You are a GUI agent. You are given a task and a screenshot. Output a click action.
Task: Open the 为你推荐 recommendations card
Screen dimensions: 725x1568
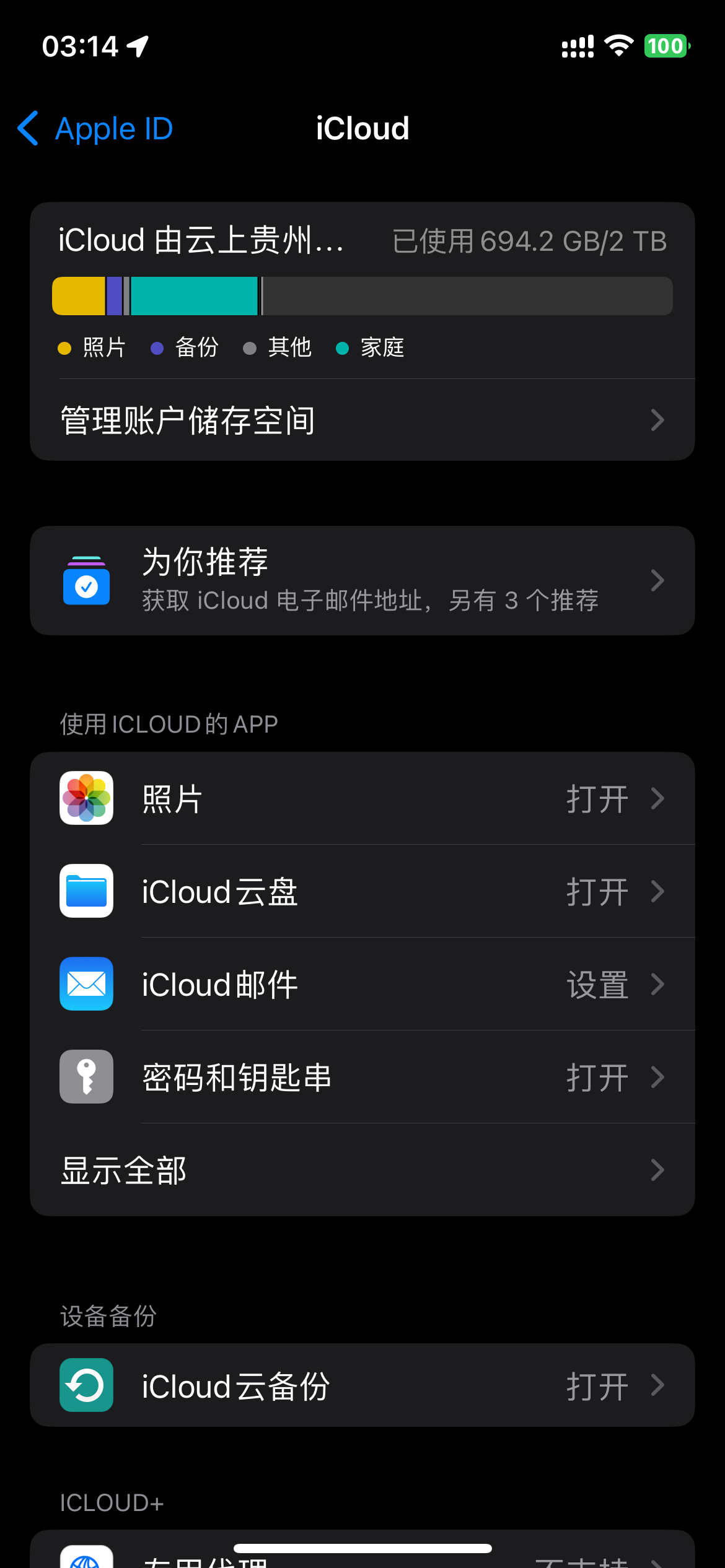tap(362, 581)
